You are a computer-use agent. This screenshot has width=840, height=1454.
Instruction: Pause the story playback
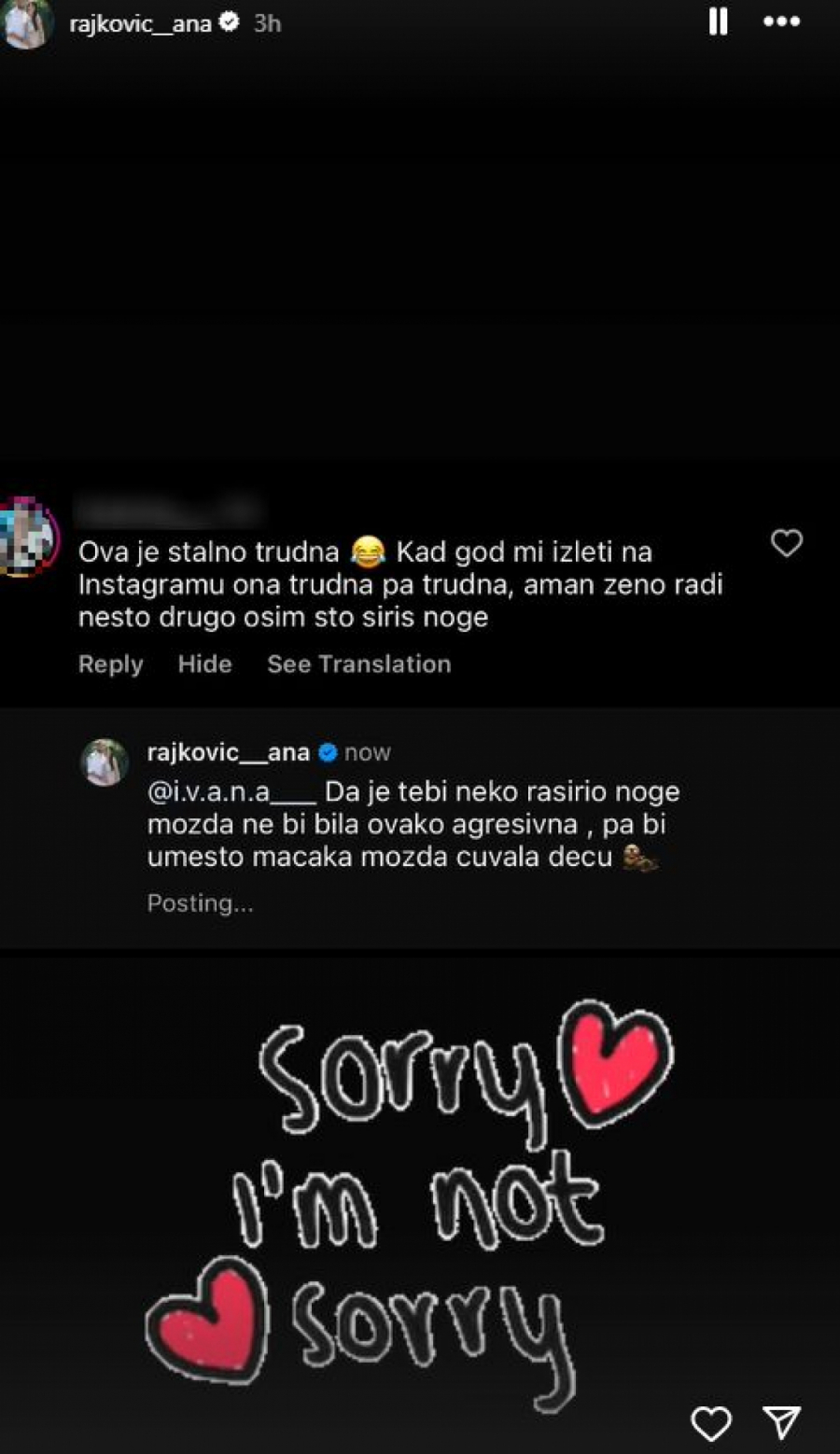[718, 21]
